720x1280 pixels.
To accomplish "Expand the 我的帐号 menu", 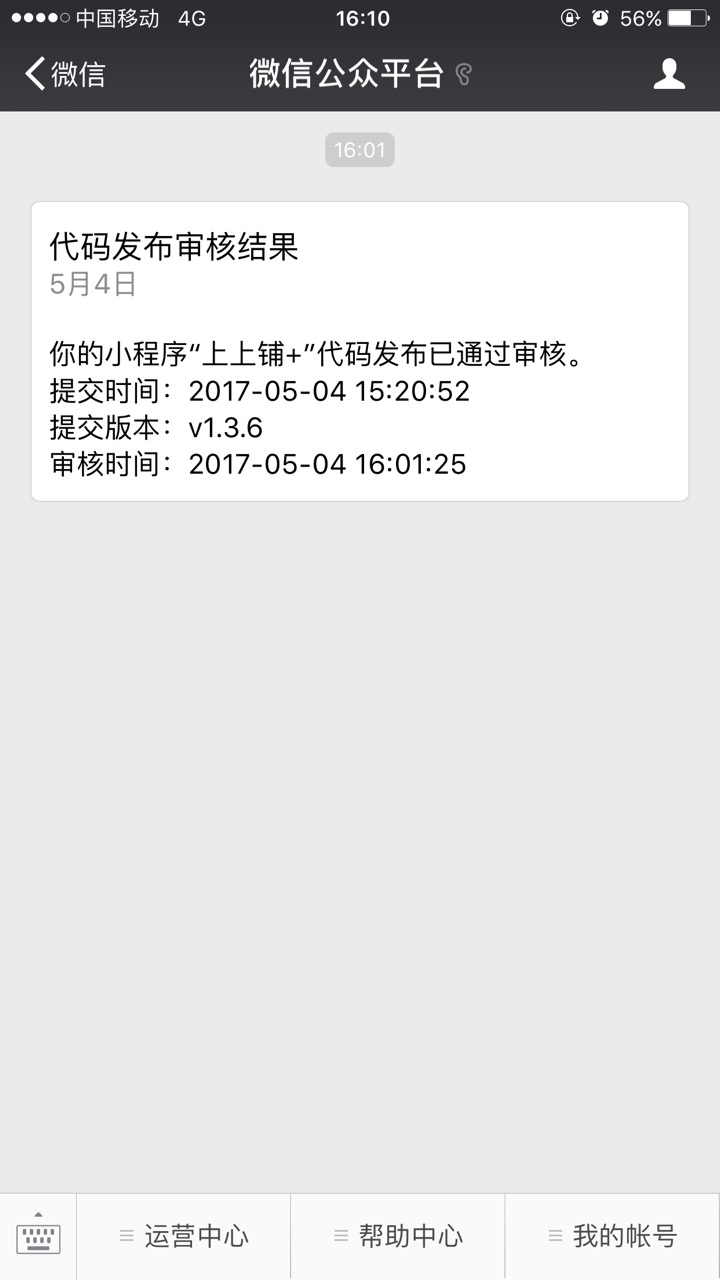I will click(612, 1237).
